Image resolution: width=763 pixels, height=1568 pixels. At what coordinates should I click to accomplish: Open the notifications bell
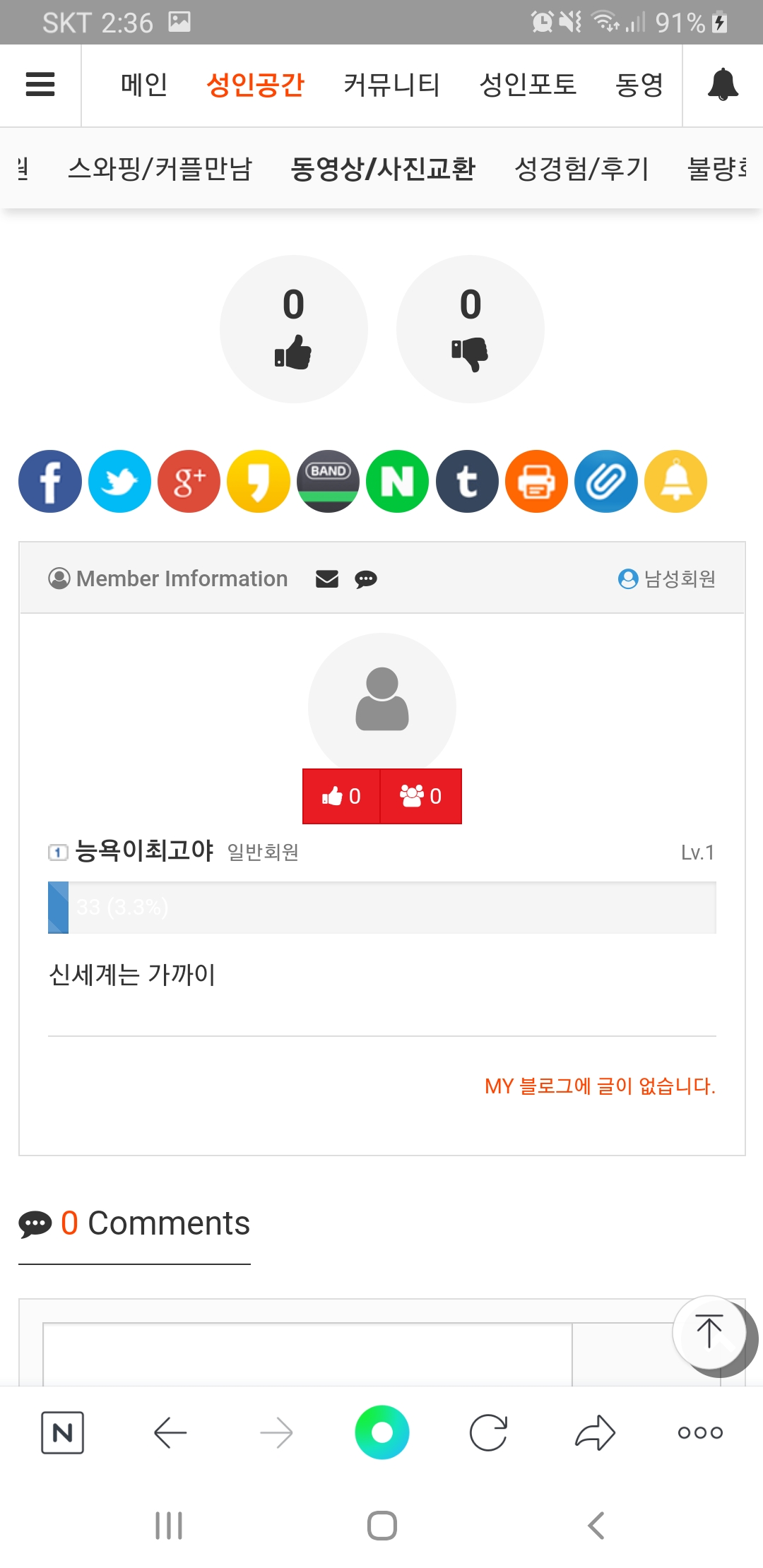[723, 85]
